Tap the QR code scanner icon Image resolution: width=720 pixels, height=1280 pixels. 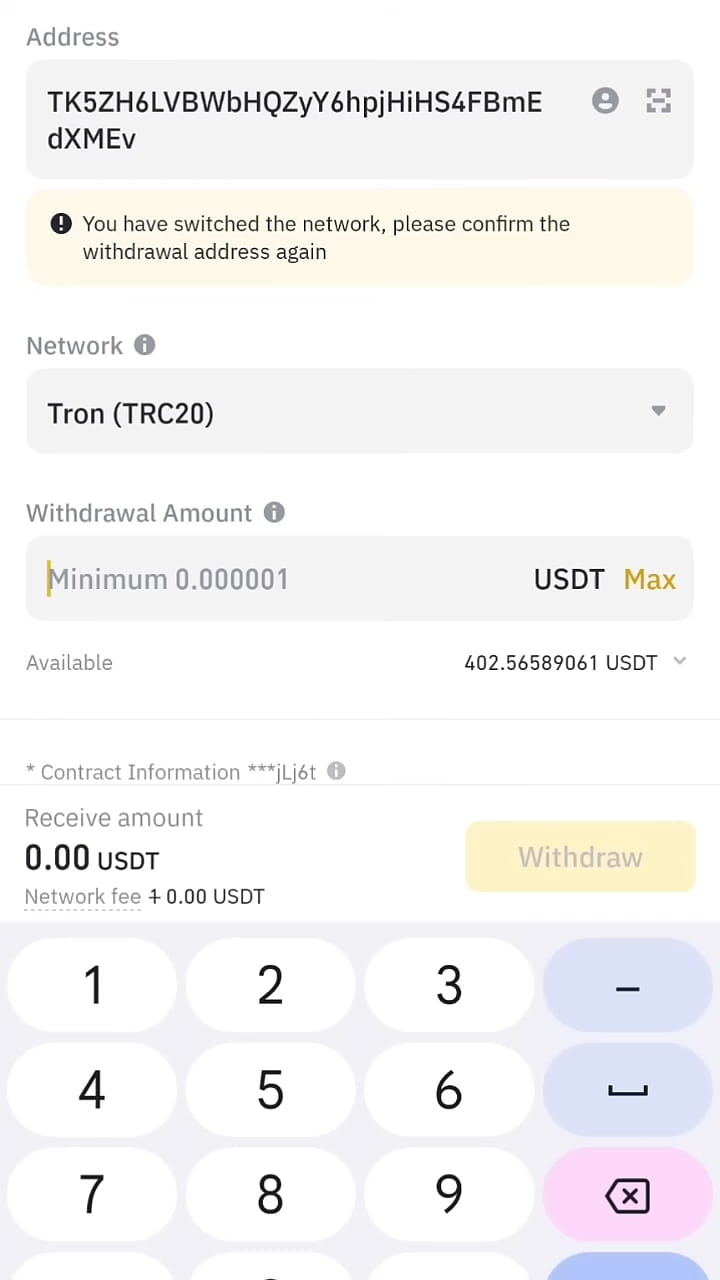click(x=658, y=100)
